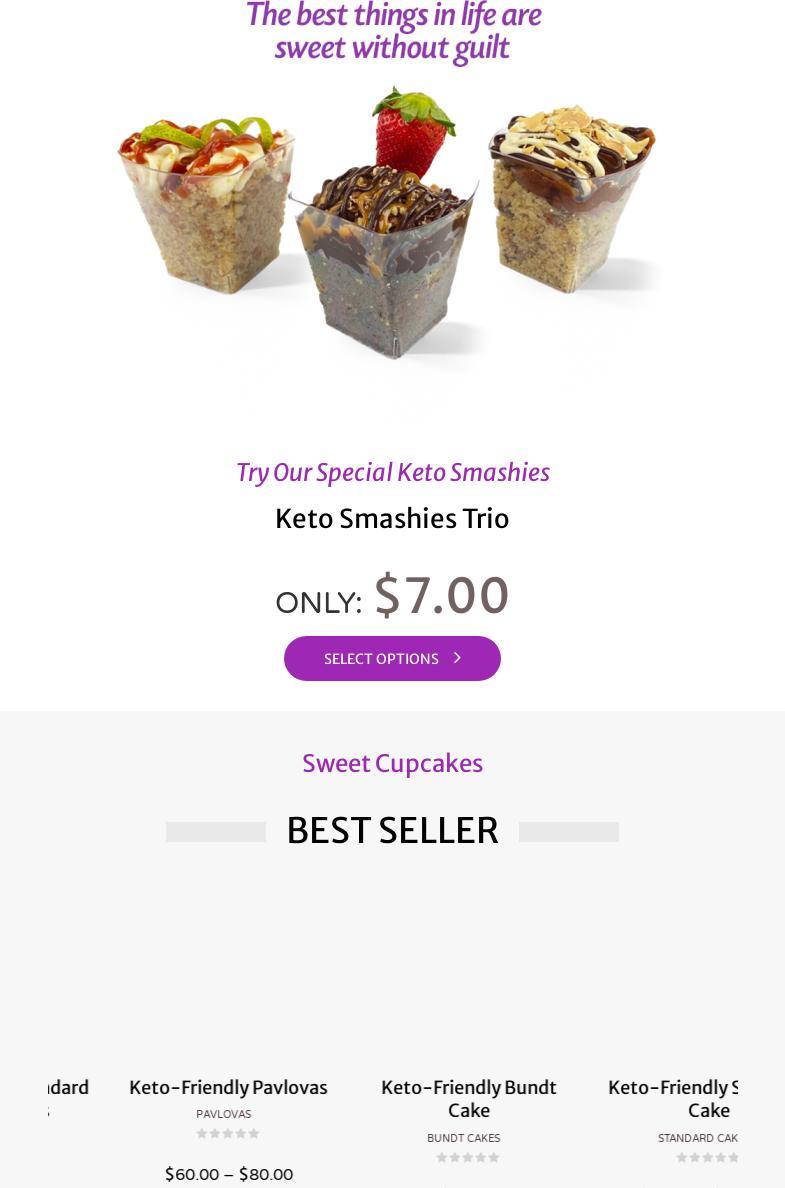
Task: Open the Keto Smashies Trio product
Action: 392,519
